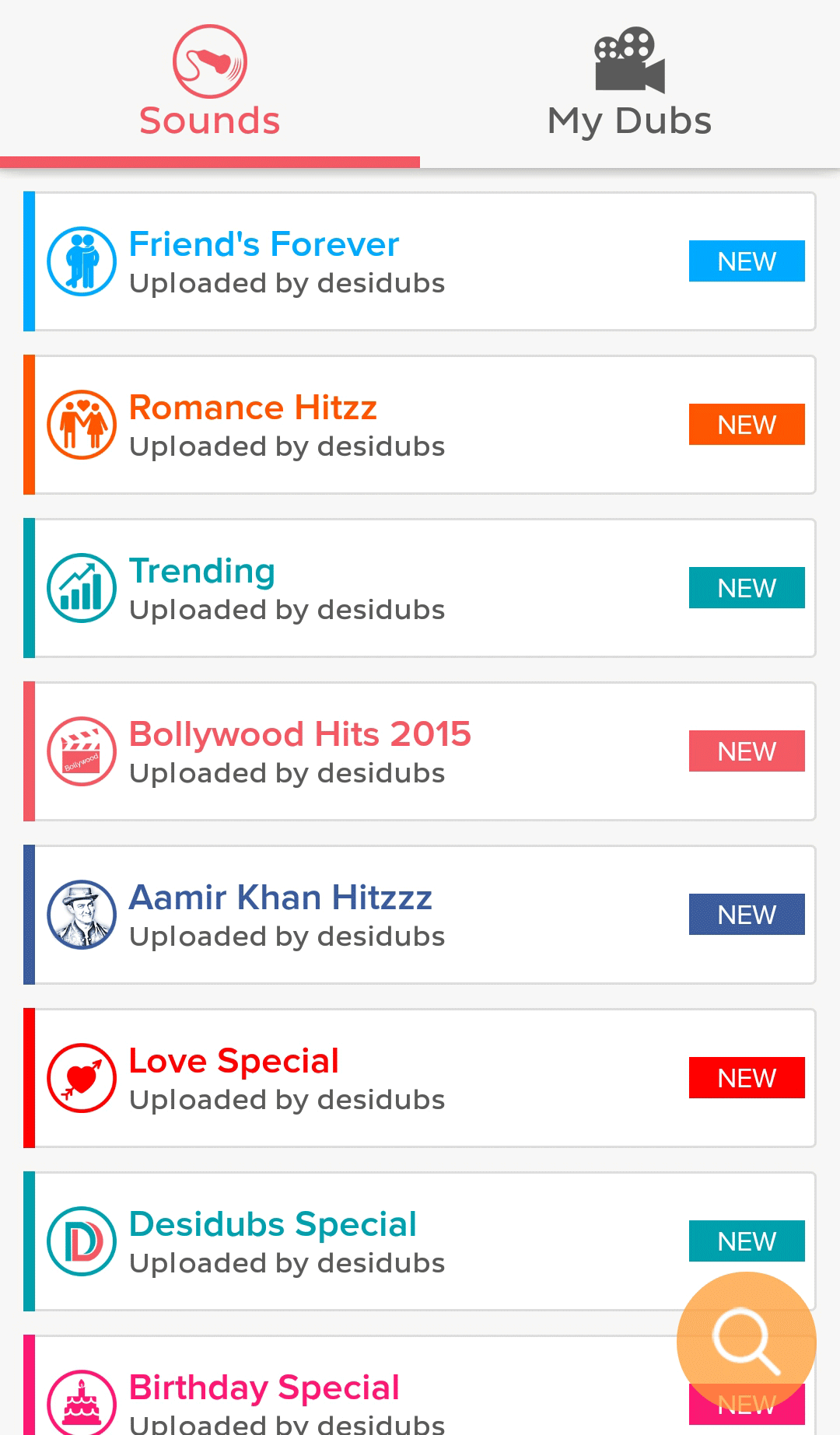Switch to the My Dubs tab
Screen dimensions: 840x1435
tap(630, 83)
